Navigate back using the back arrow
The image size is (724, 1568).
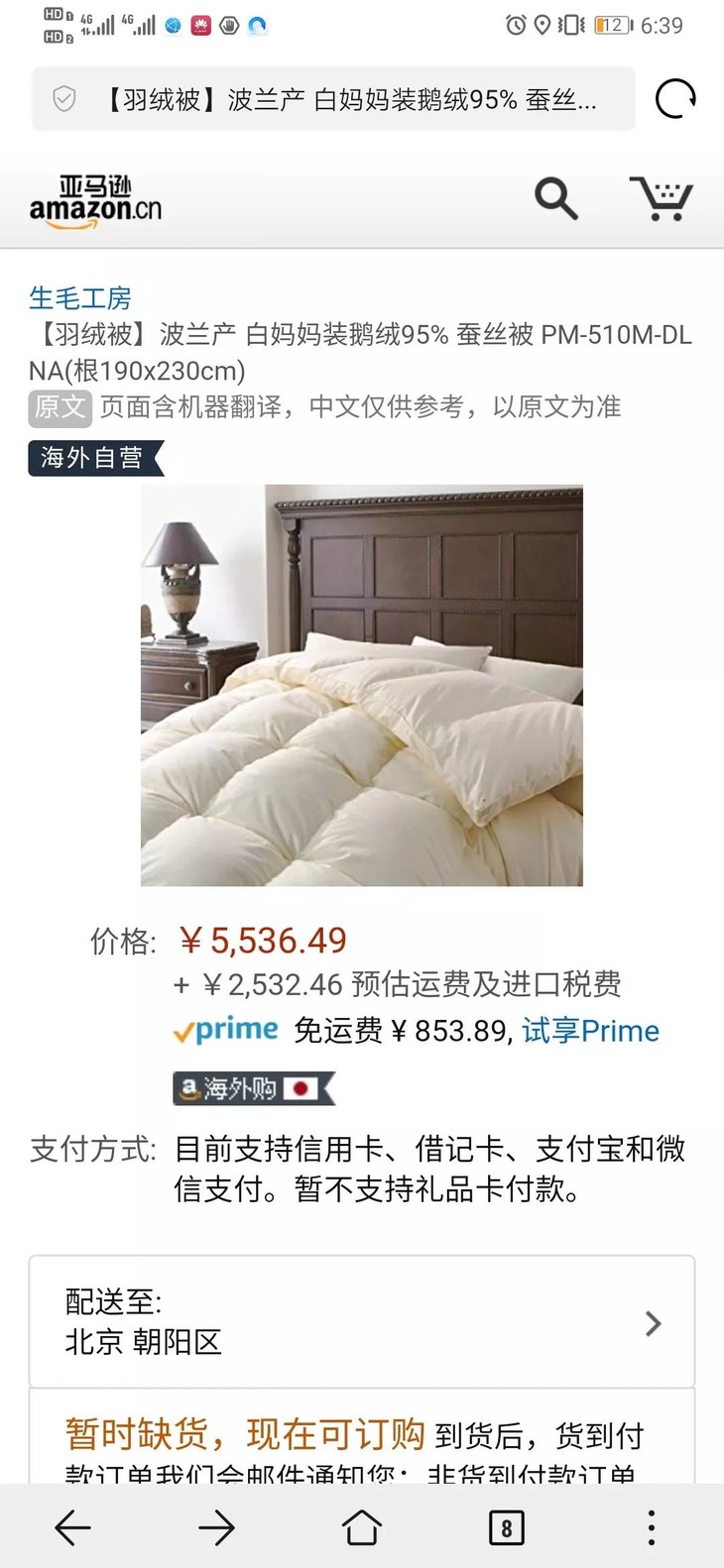[x=72, y=1527]
